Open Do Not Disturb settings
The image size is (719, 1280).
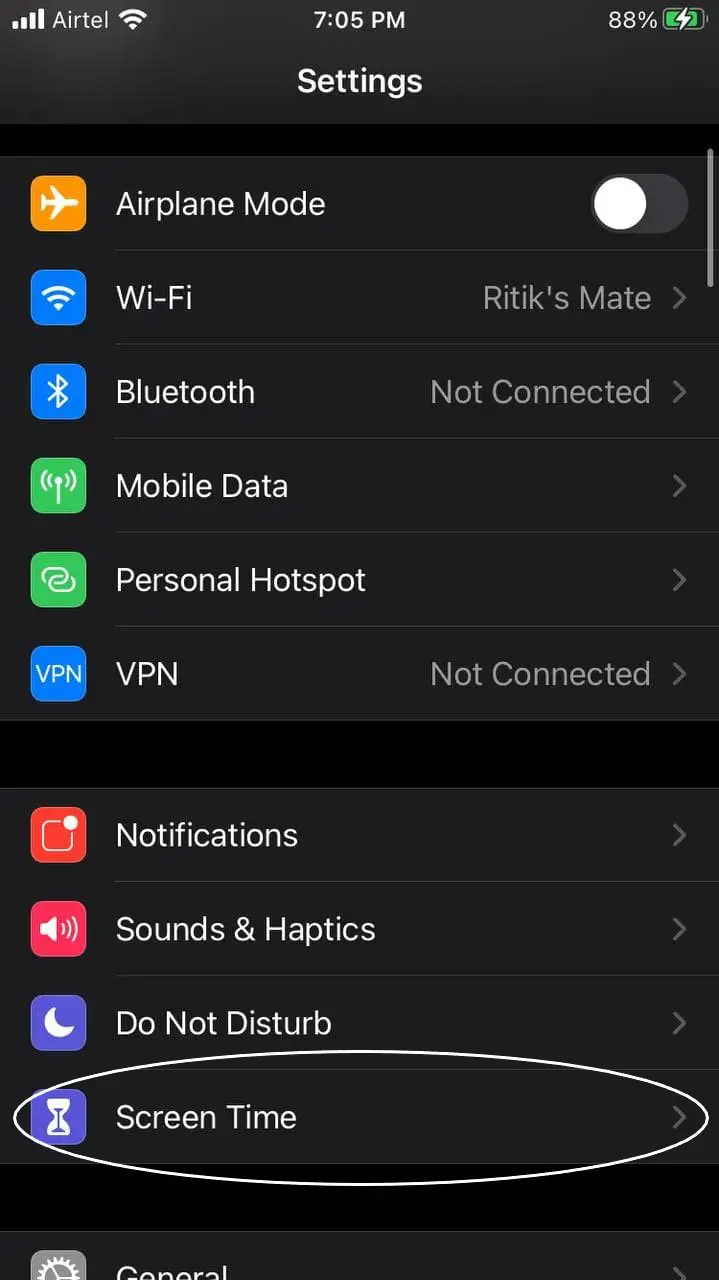[x=359, y=1023]
